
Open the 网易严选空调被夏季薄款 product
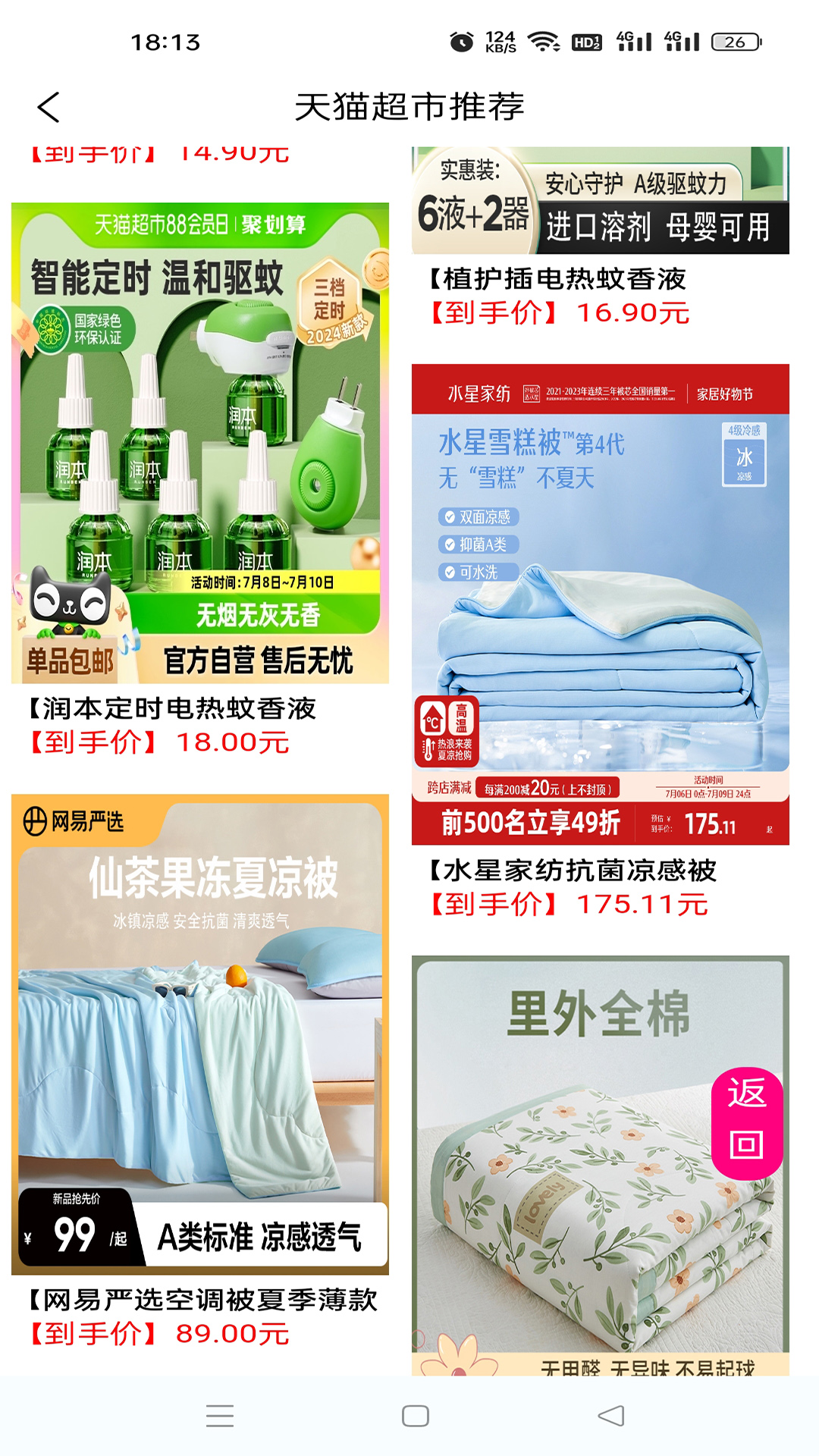pyautogui.click(x=200, y=1072)
